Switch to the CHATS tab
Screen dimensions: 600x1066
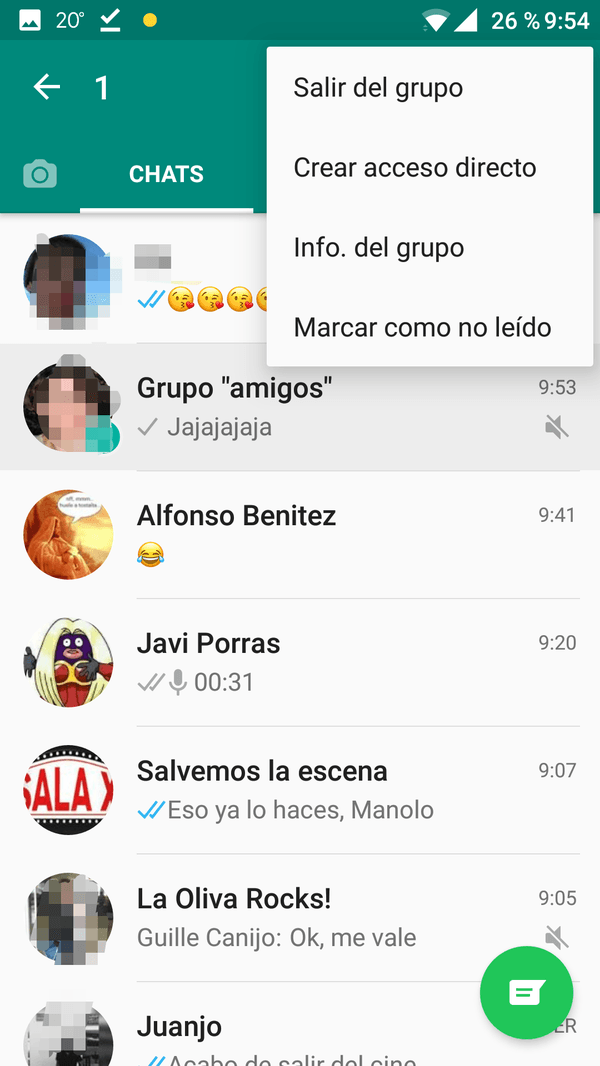pos(166,175)
